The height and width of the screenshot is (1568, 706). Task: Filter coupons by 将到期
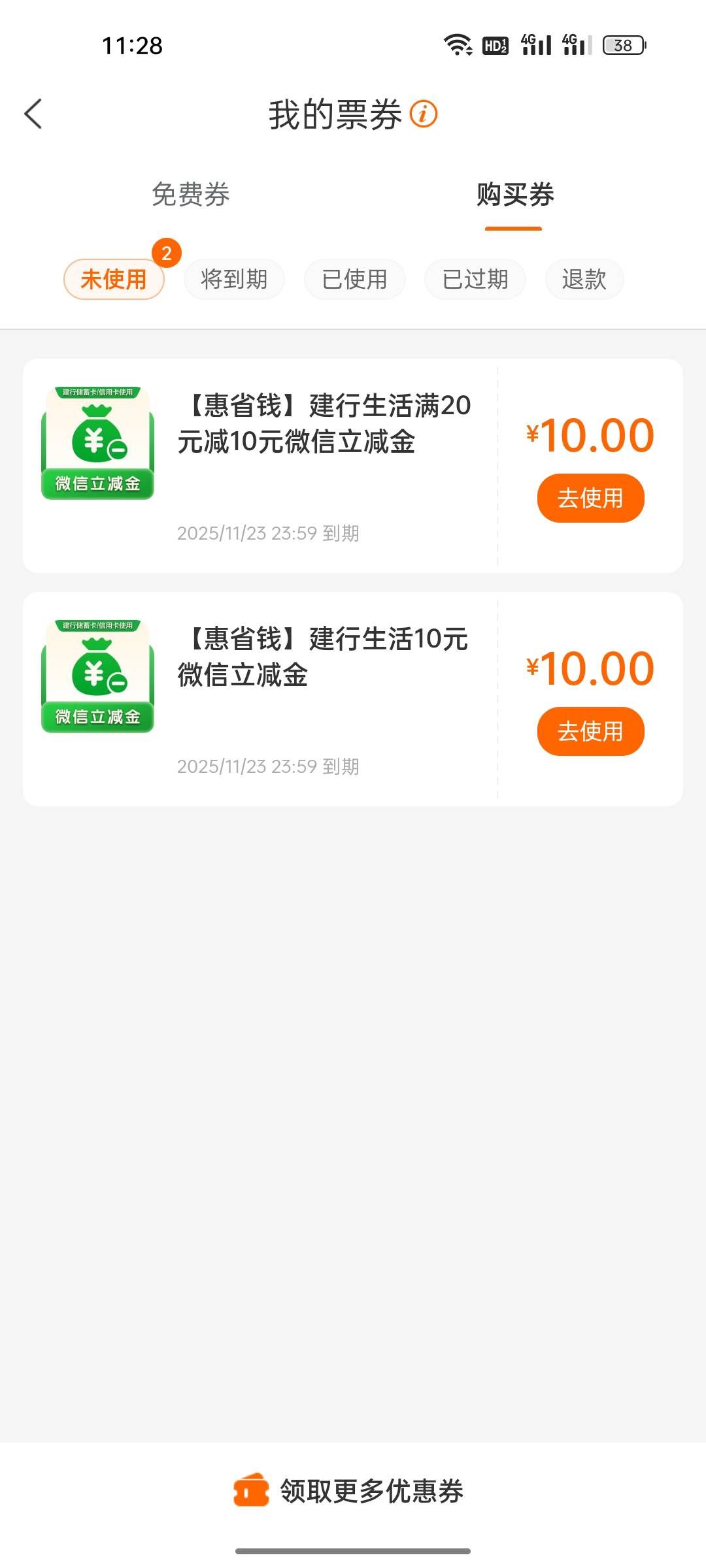click(x=234, y=280)
